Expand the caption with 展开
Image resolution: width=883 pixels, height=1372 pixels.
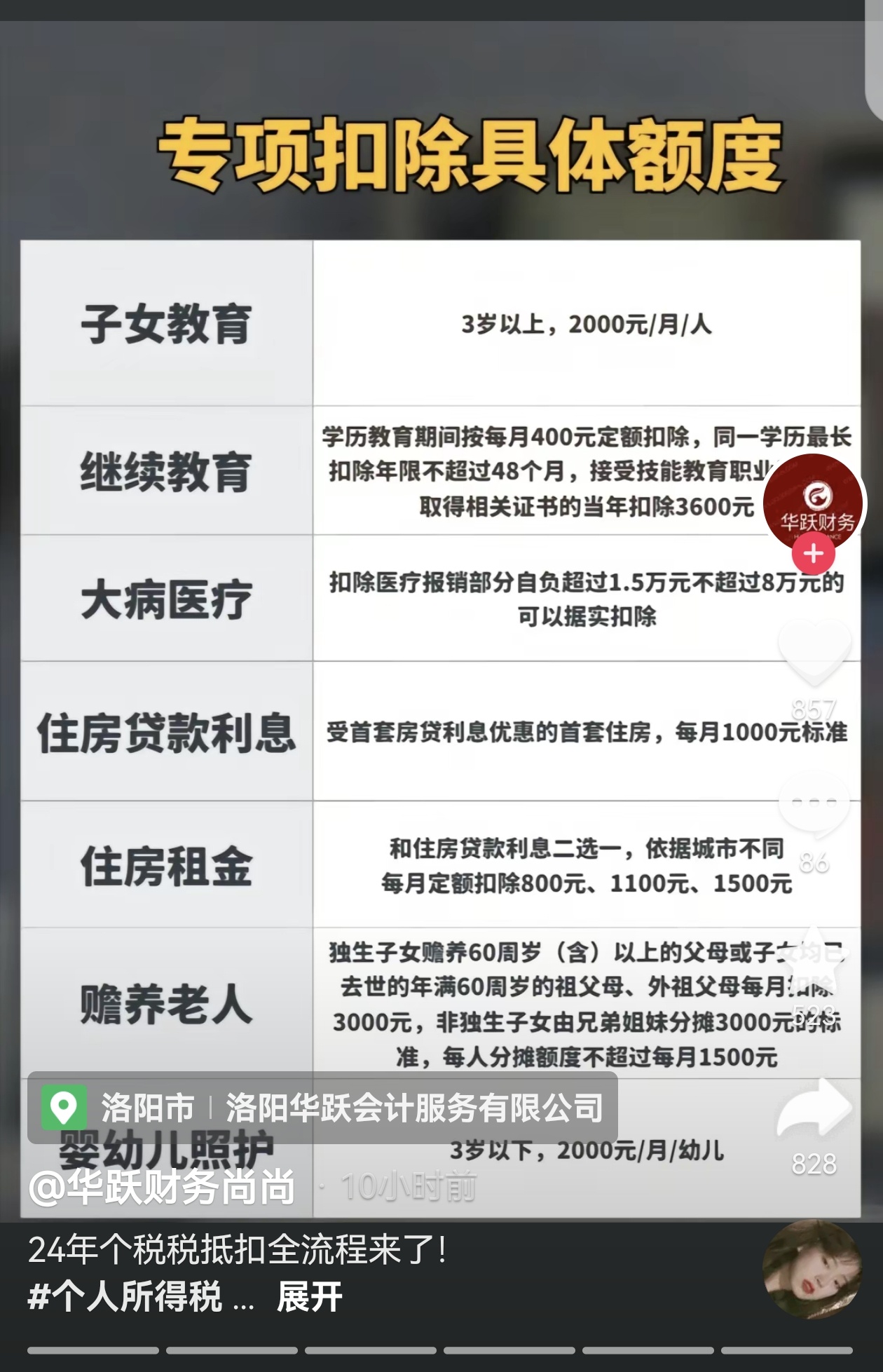309,1296
